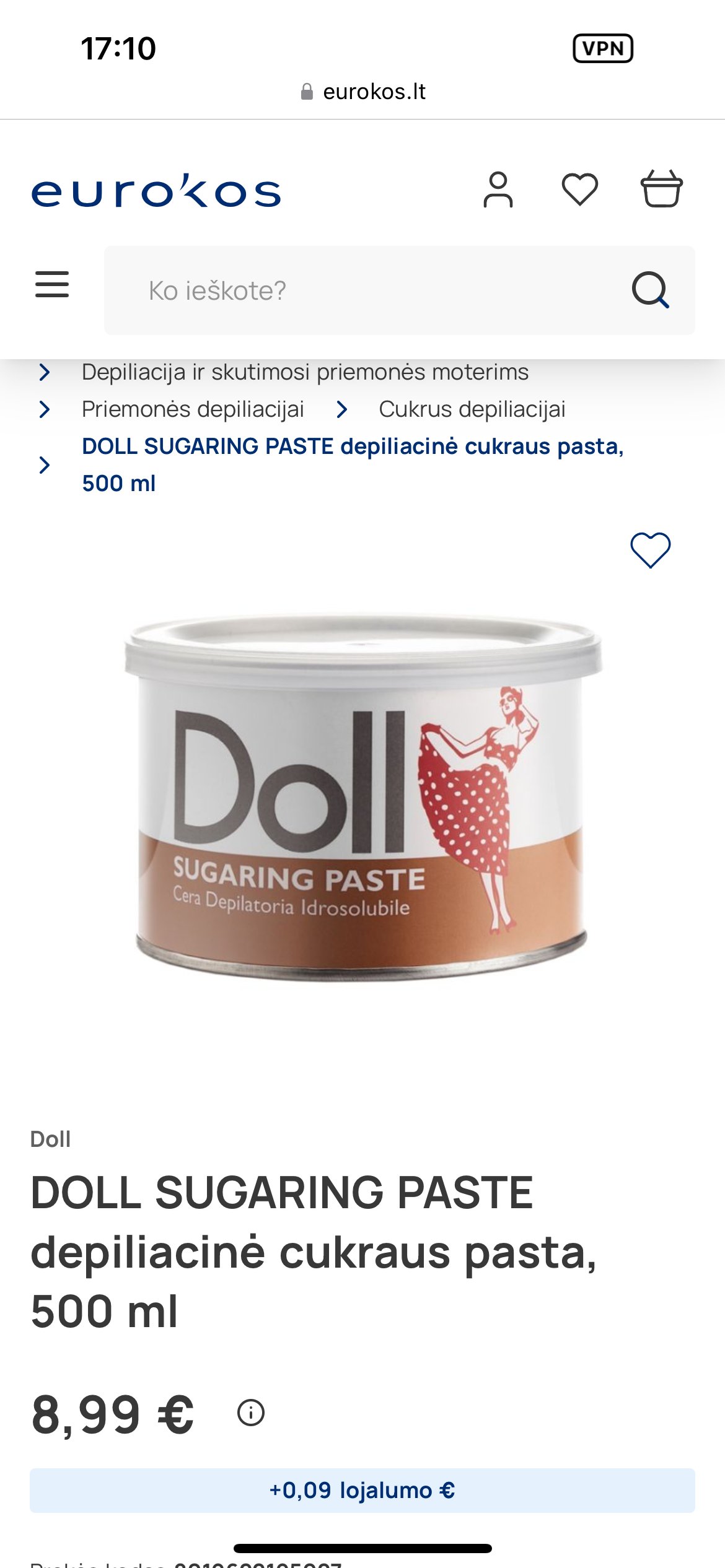Viewport: 725px width, 1568px height.
Task: Open the Doll brand link
Action: (50, 1139)
